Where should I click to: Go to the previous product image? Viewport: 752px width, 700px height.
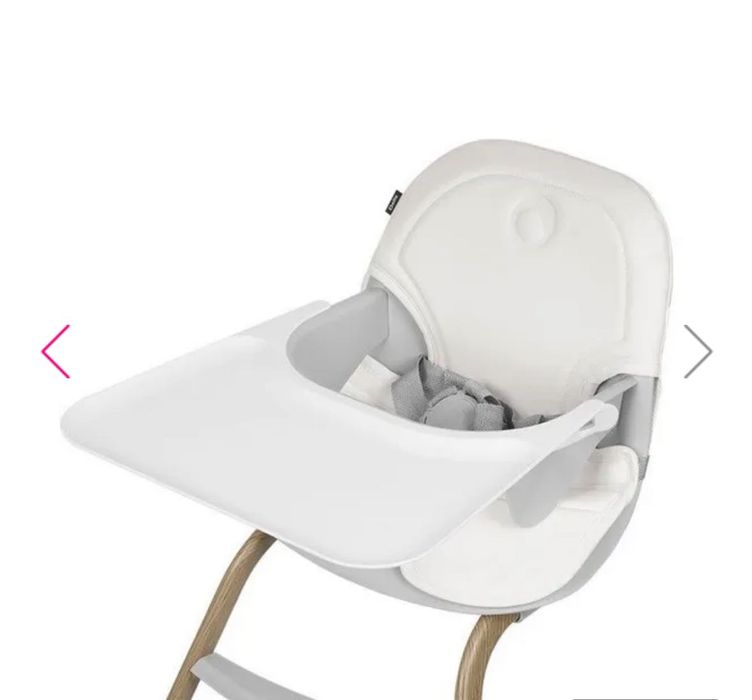coord(56,352)
